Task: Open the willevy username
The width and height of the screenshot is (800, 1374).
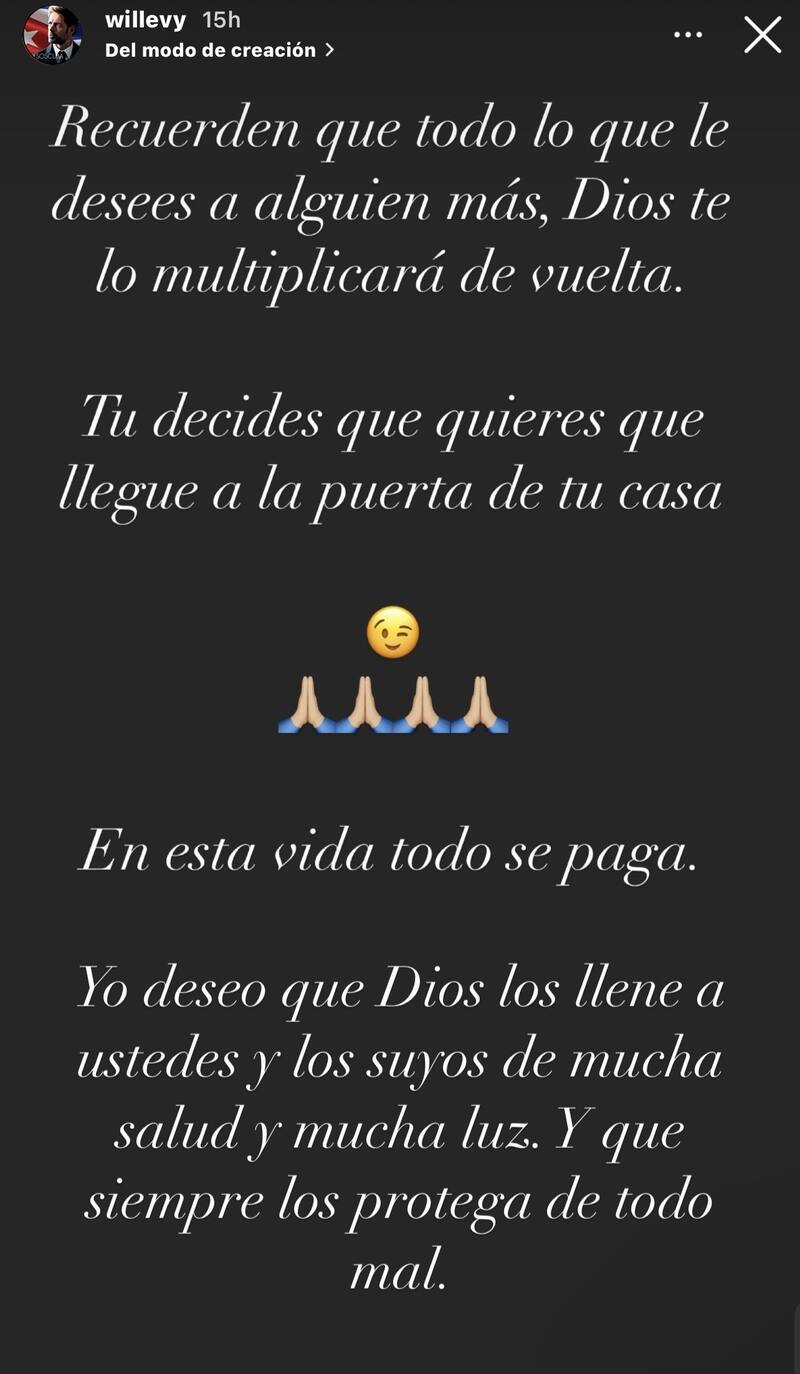Action: tap(145, 20)
